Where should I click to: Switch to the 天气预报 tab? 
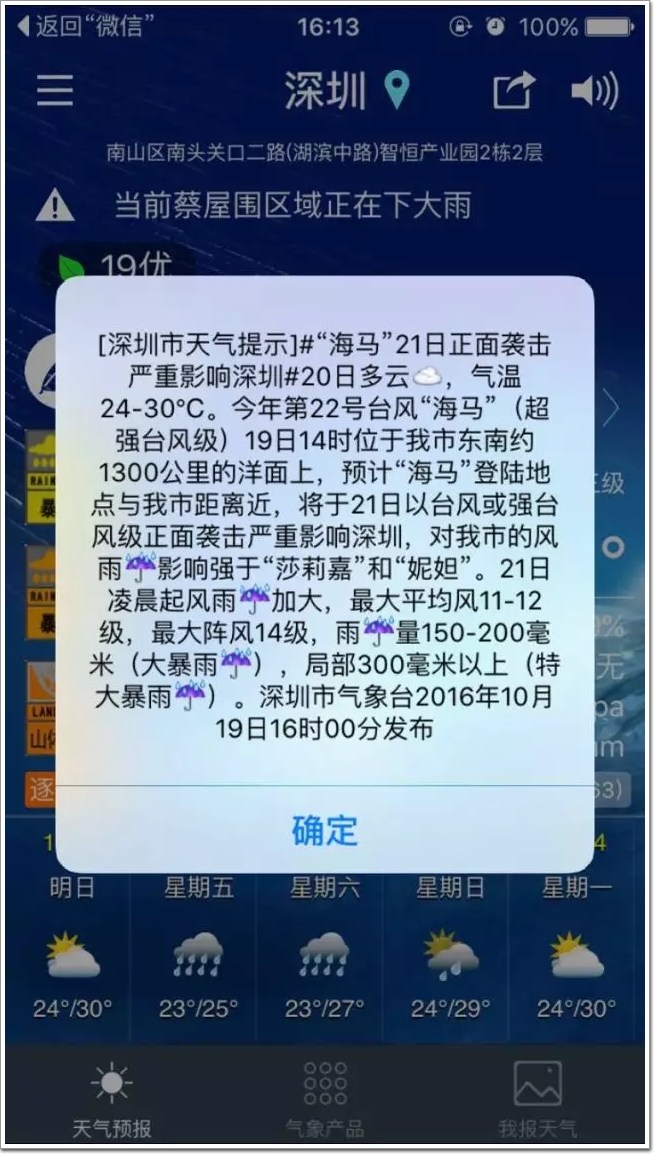click(x=111, y=1099)
